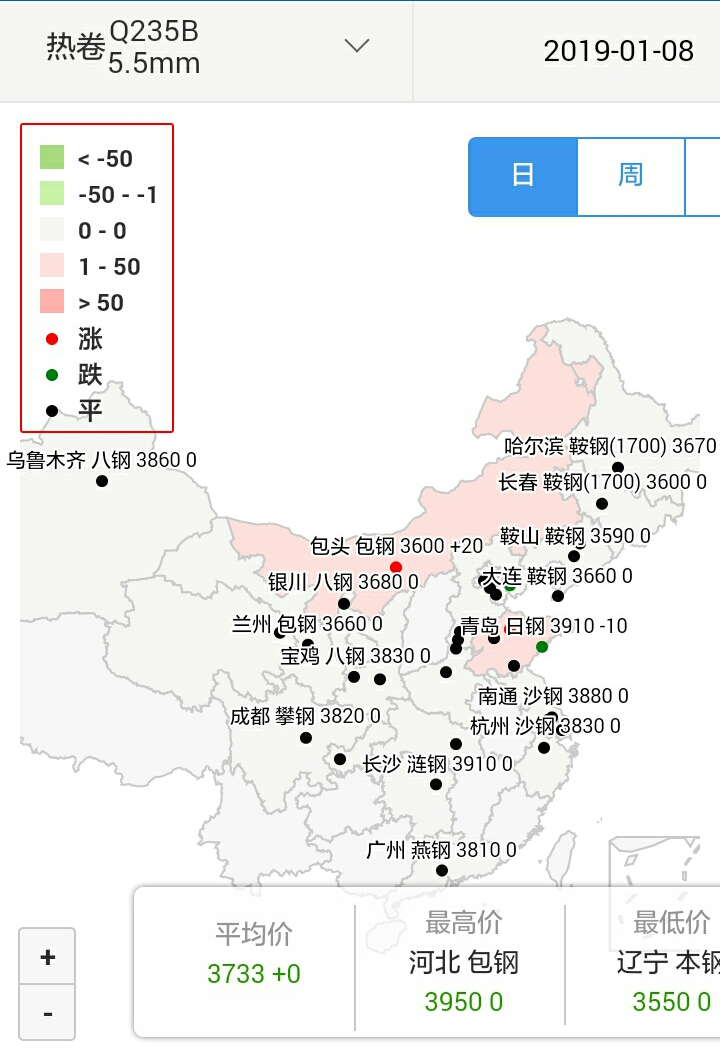Expand the 热卷 Q235B 5.5mm product dropdown
Viewport: 720px width, 1057px height.
[207, 48]
